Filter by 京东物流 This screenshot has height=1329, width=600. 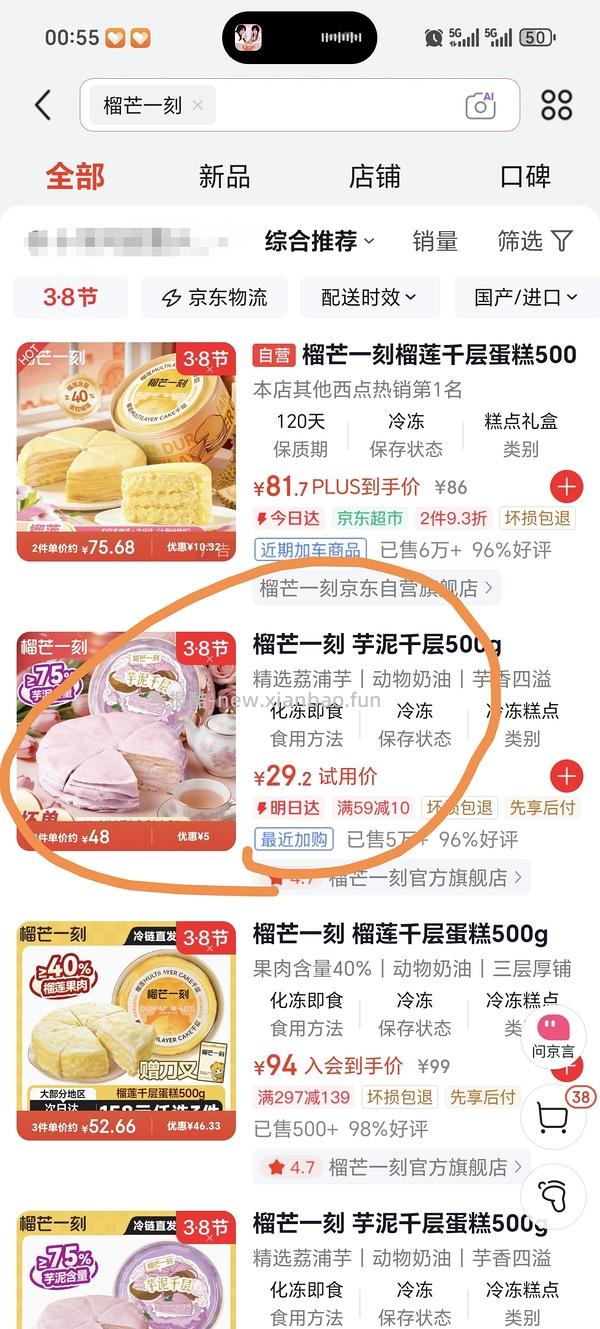(214, 297)
